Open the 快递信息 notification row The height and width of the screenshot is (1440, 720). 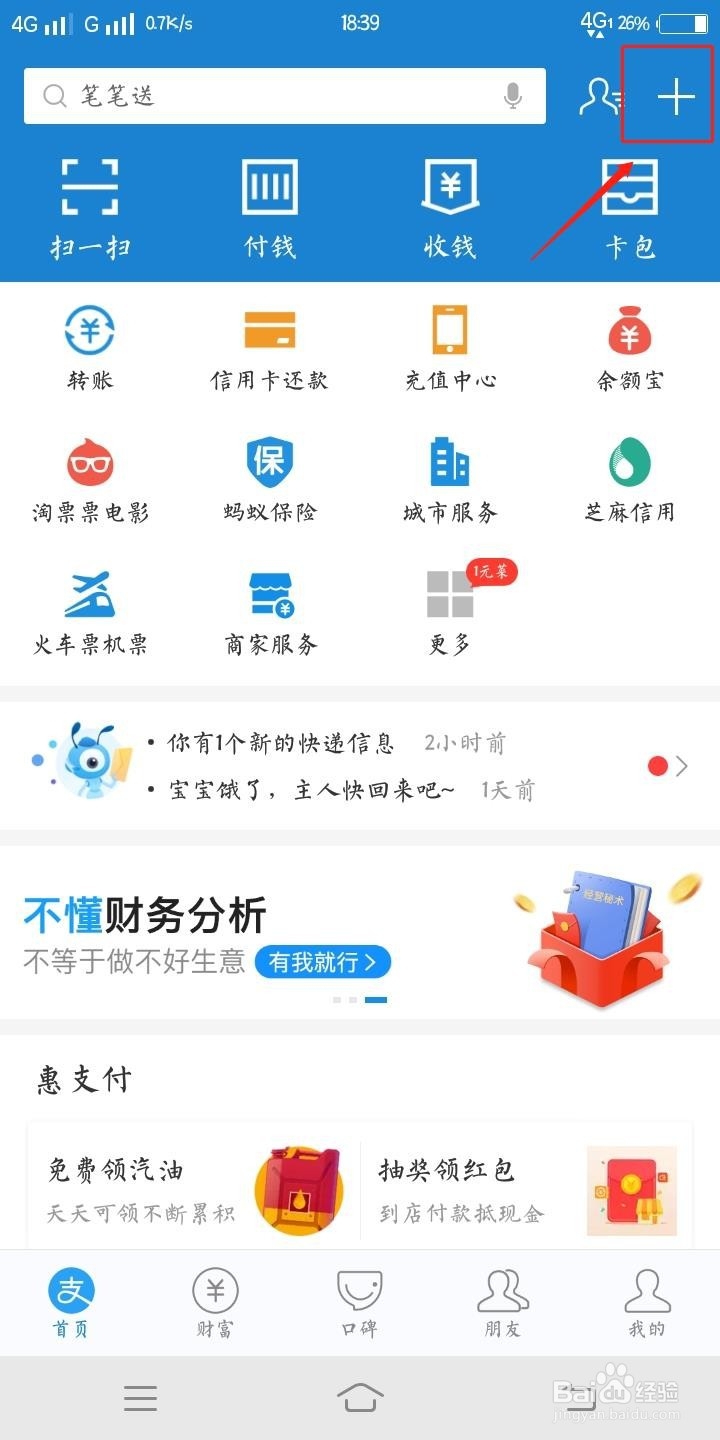coord(360,766)
